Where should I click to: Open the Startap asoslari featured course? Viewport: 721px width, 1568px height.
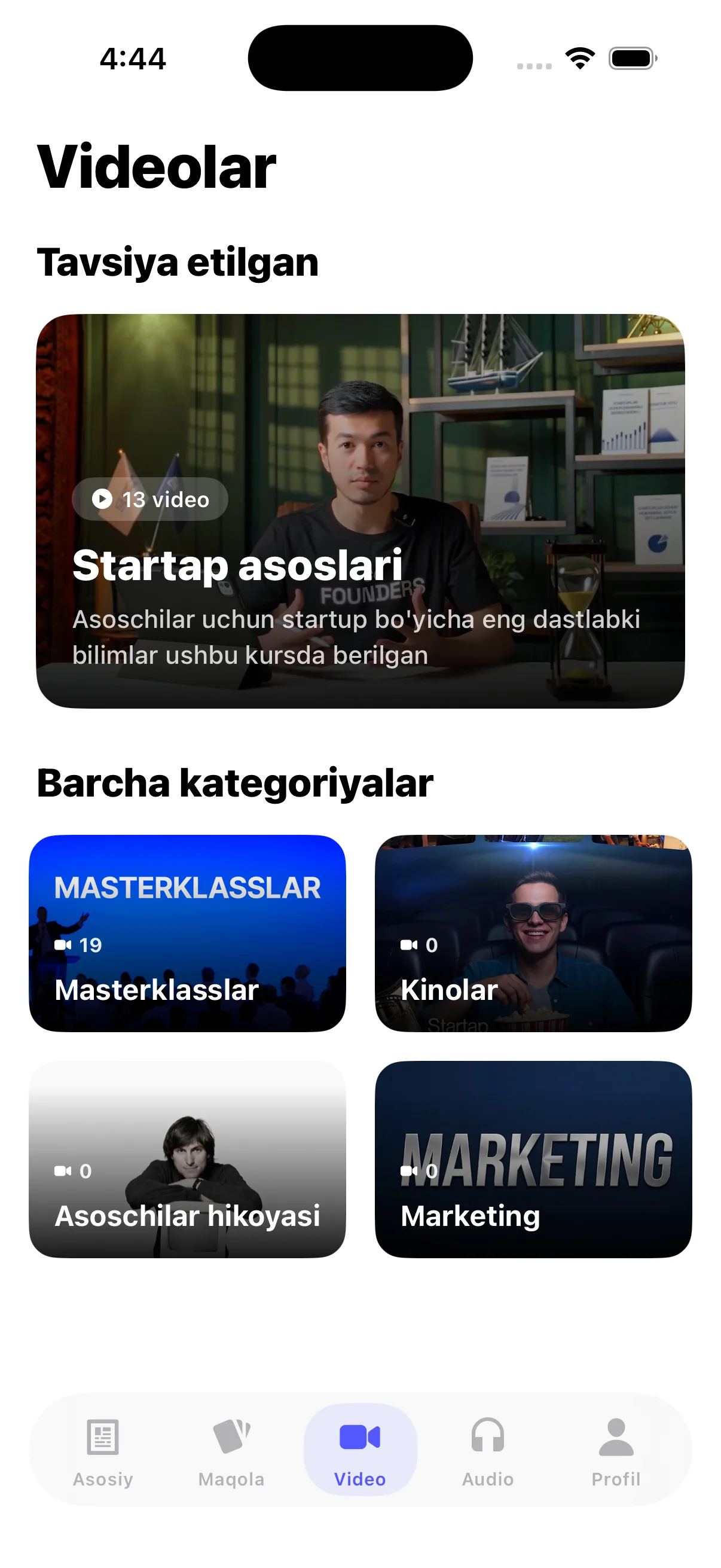360,511
